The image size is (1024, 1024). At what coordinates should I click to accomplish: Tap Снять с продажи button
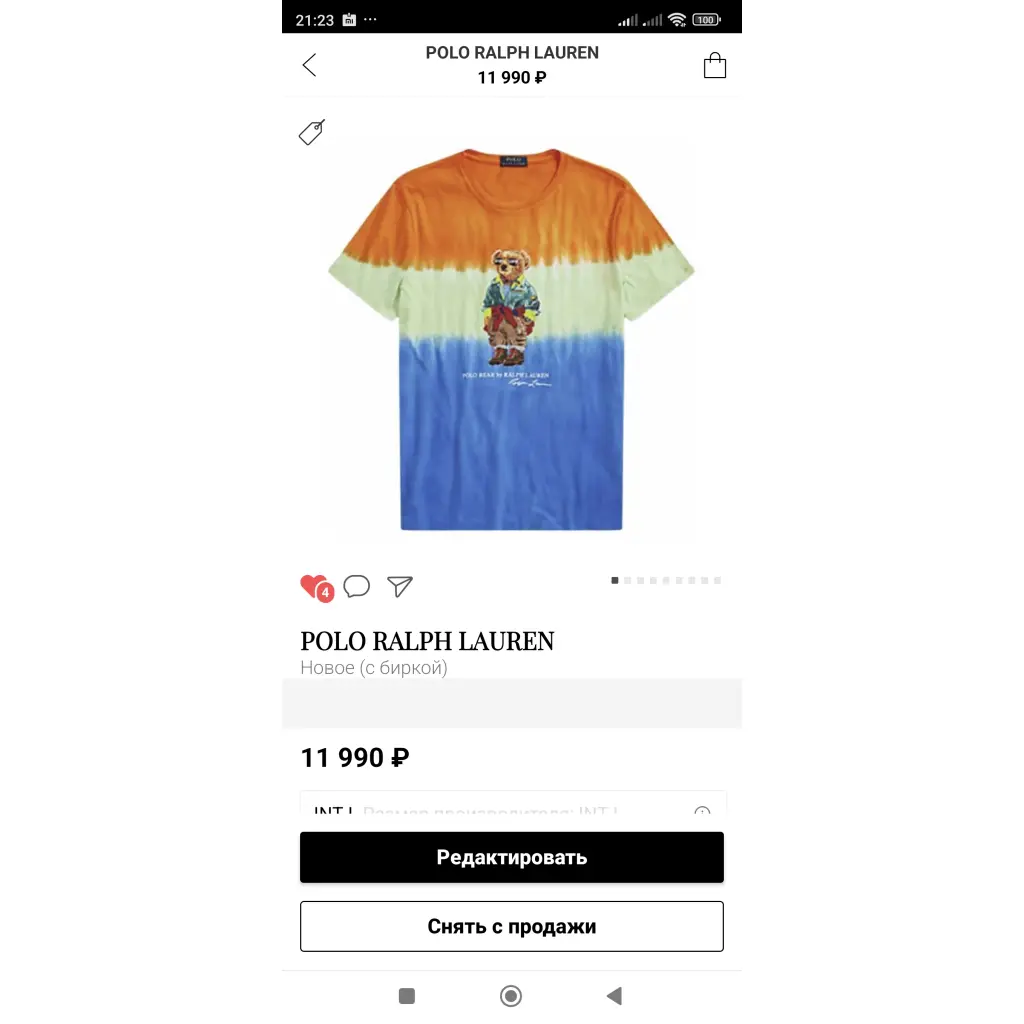click(x=511, y=926)
